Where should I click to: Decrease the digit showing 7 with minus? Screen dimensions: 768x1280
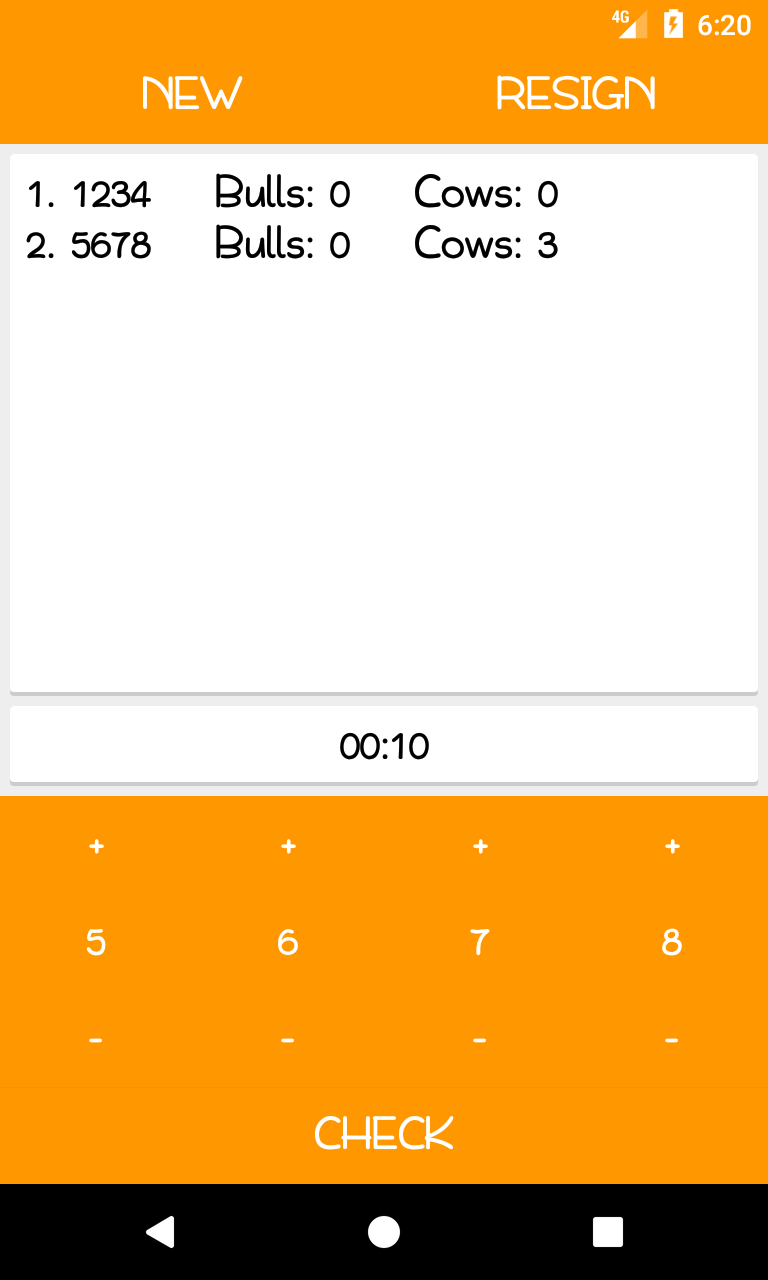(x=480, y=1041)
